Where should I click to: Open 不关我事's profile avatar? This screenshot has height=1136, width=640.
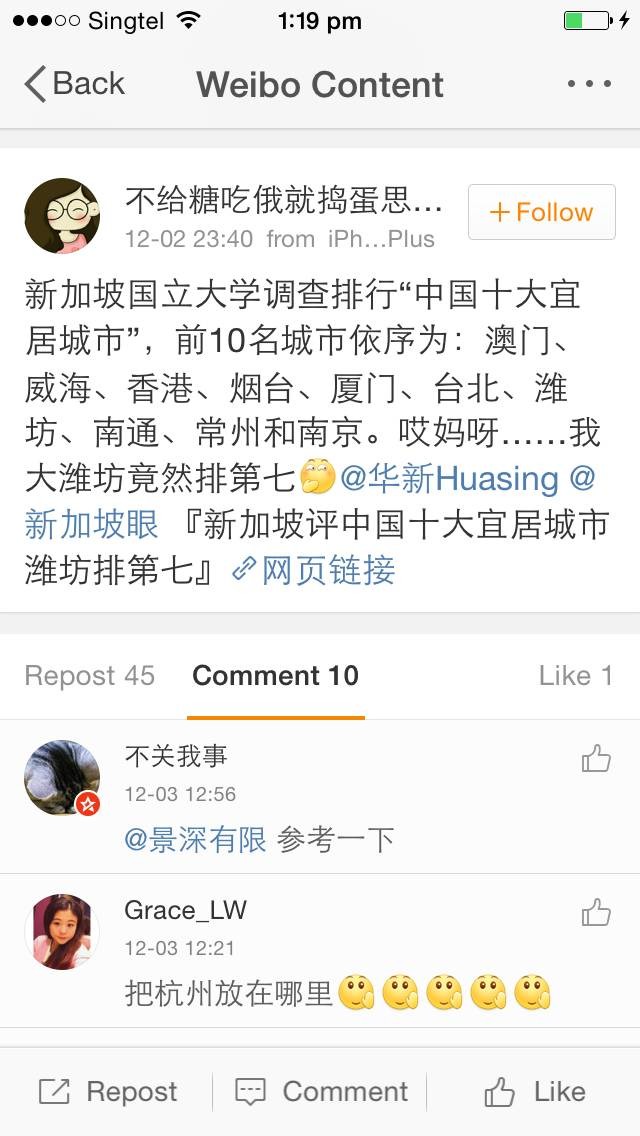pyautogui.click(x=62, y=778)
